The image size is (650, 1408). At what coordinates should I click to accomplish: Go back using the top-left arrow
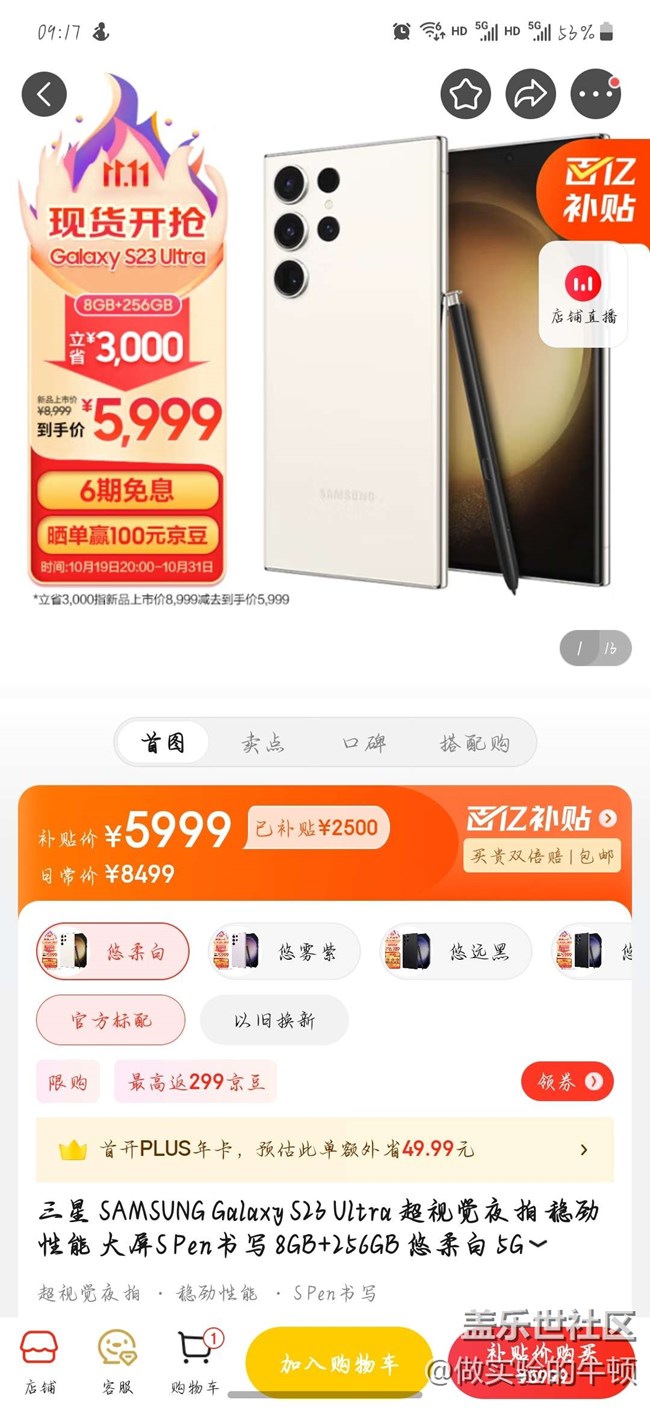pos(44,95)
